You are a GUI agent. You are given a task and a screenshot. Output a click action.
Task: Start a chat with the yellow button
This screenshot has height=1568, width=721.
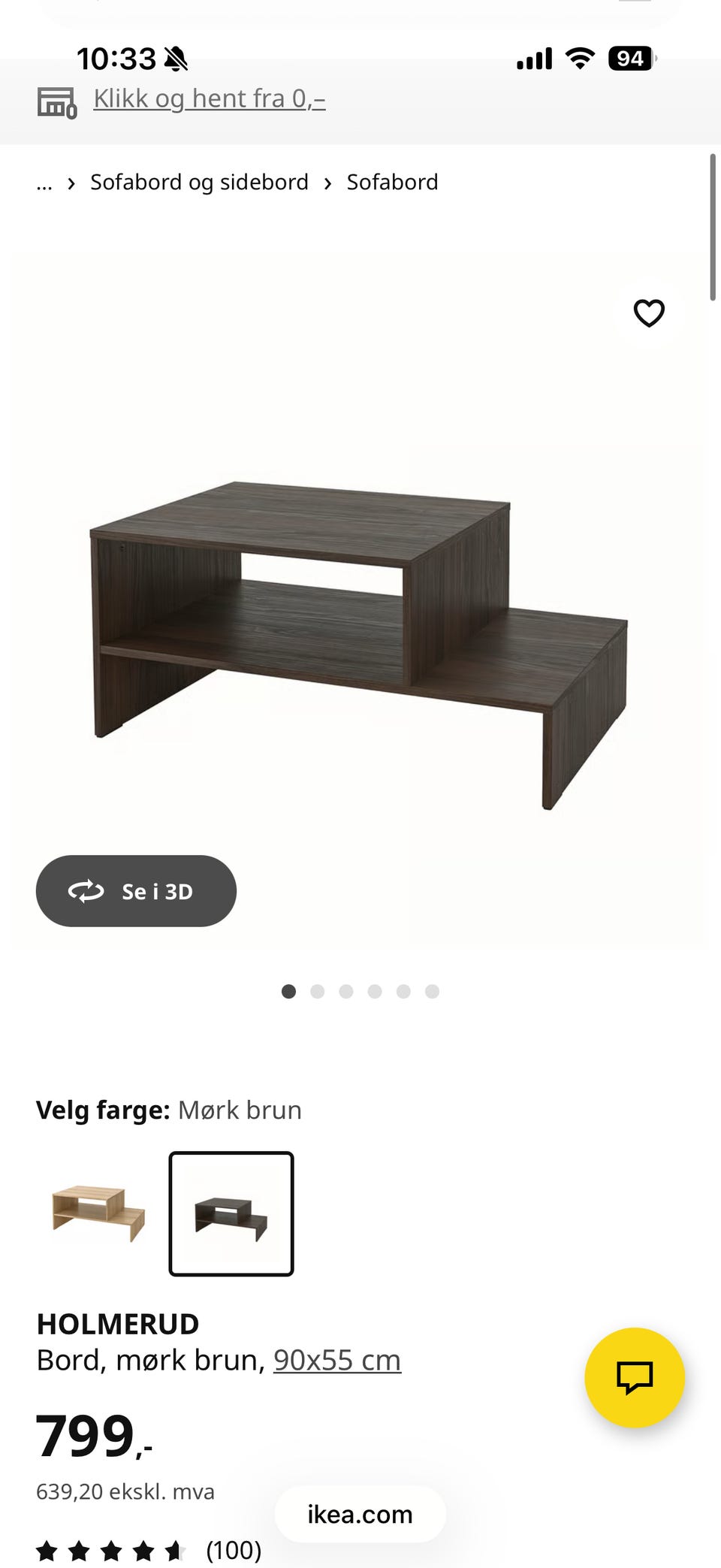(x=635, y=1377)
